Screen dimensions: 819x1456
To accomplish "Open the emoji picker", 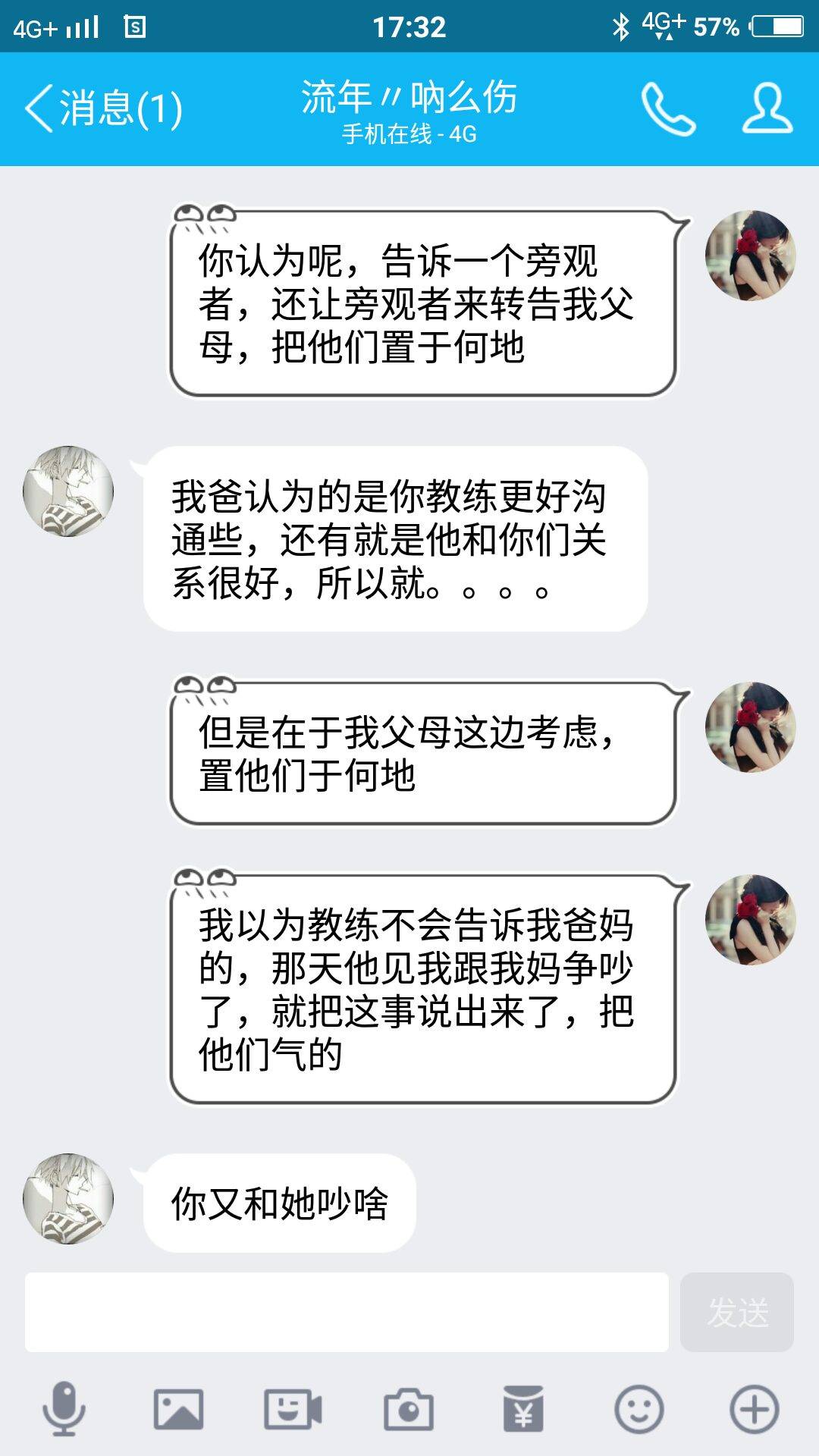I will click(x=639, y=1410).
